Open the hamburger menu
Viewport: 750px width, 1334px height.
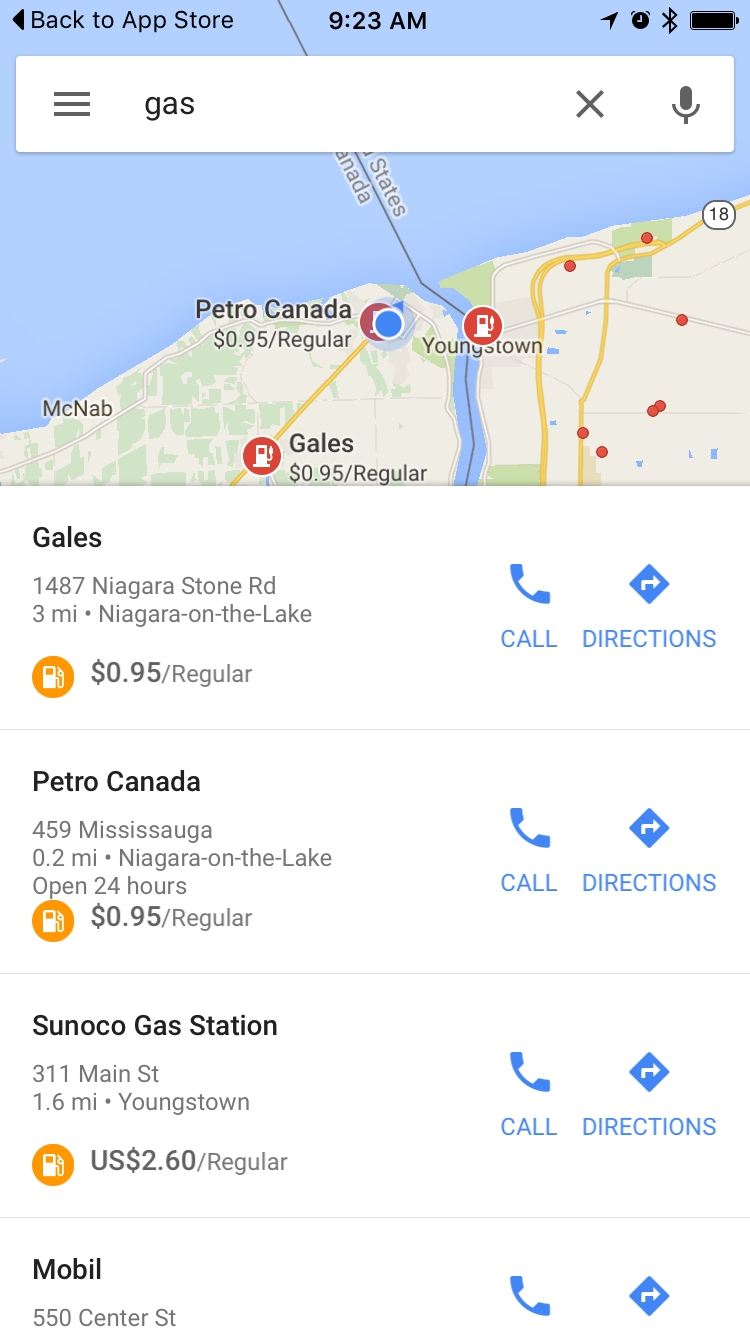[72, 104]
